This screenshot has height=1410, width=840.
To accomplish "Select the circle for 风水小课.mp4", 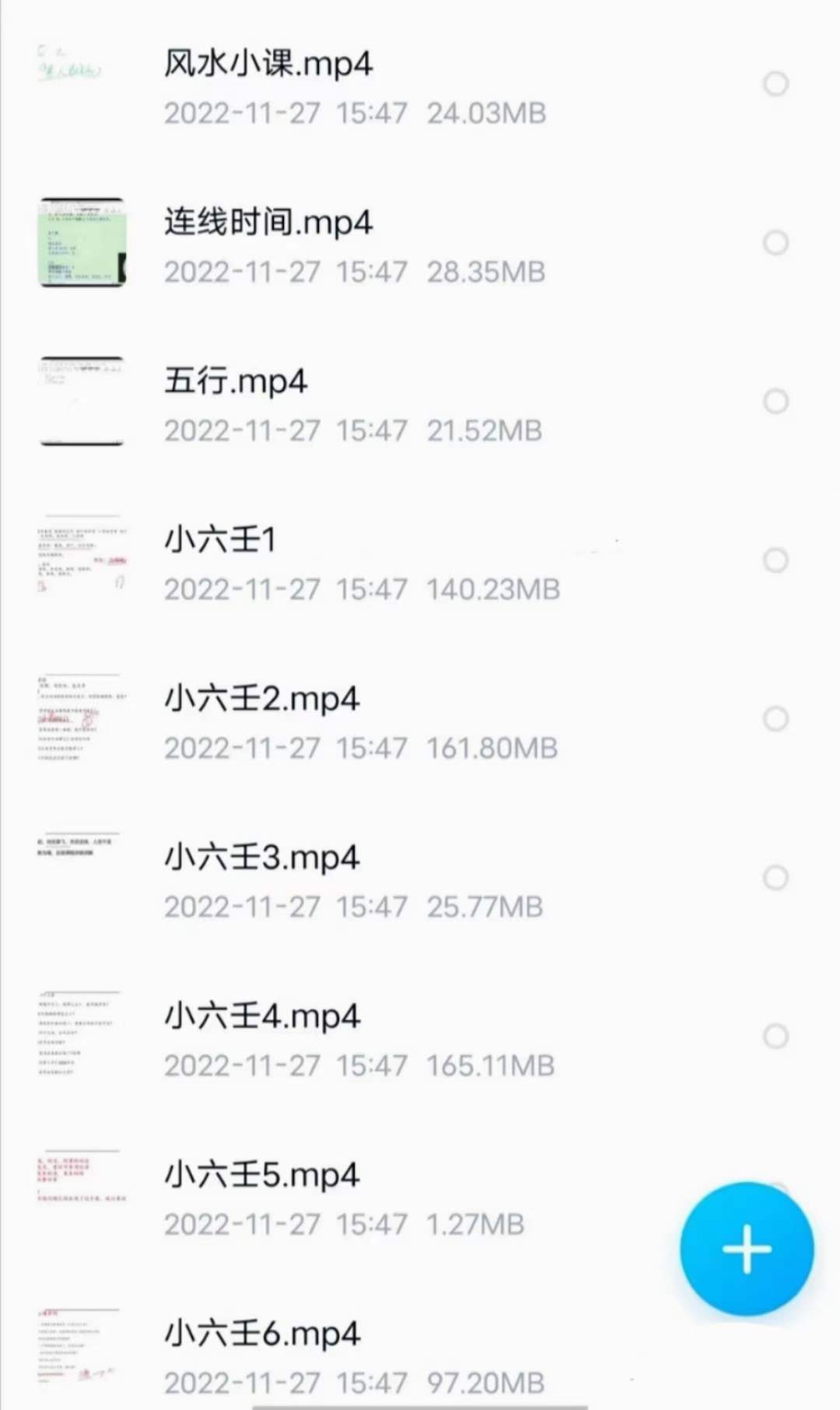I will tap(775, 83).
